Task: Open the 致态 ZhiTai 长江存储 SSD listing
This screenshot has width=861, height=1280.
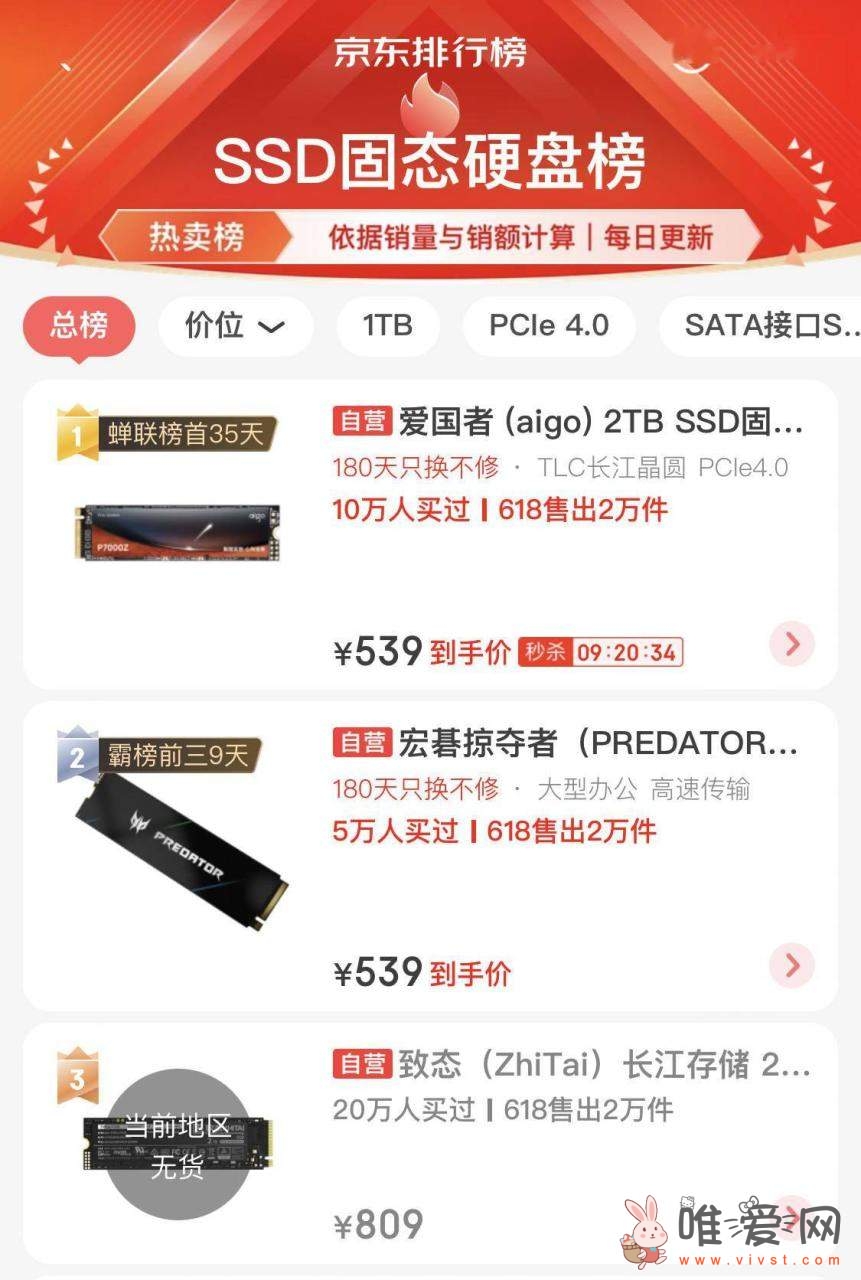Action: click(572, 1065)
